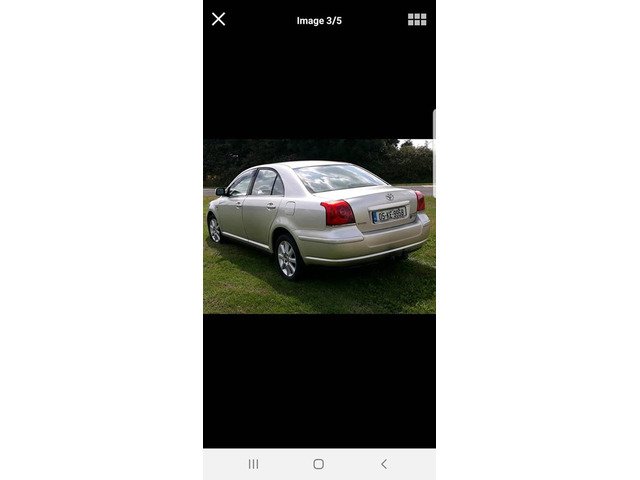Open recent apps

[253, 464]
